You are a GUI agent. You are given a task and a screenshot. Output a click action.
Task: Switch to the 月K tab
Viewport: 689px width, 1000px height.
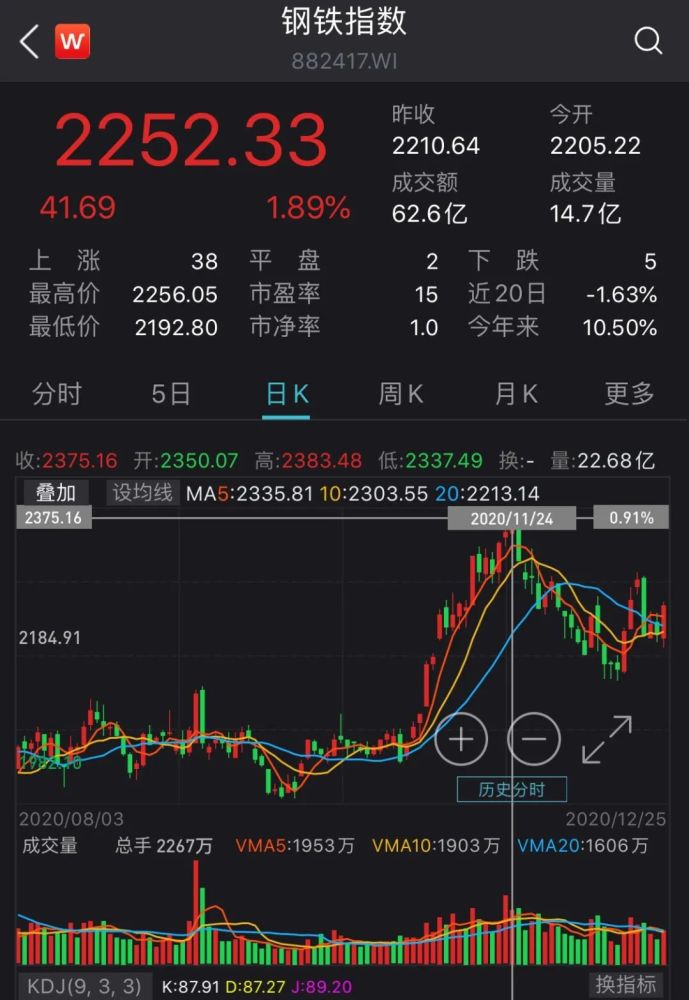coord(516,394)
